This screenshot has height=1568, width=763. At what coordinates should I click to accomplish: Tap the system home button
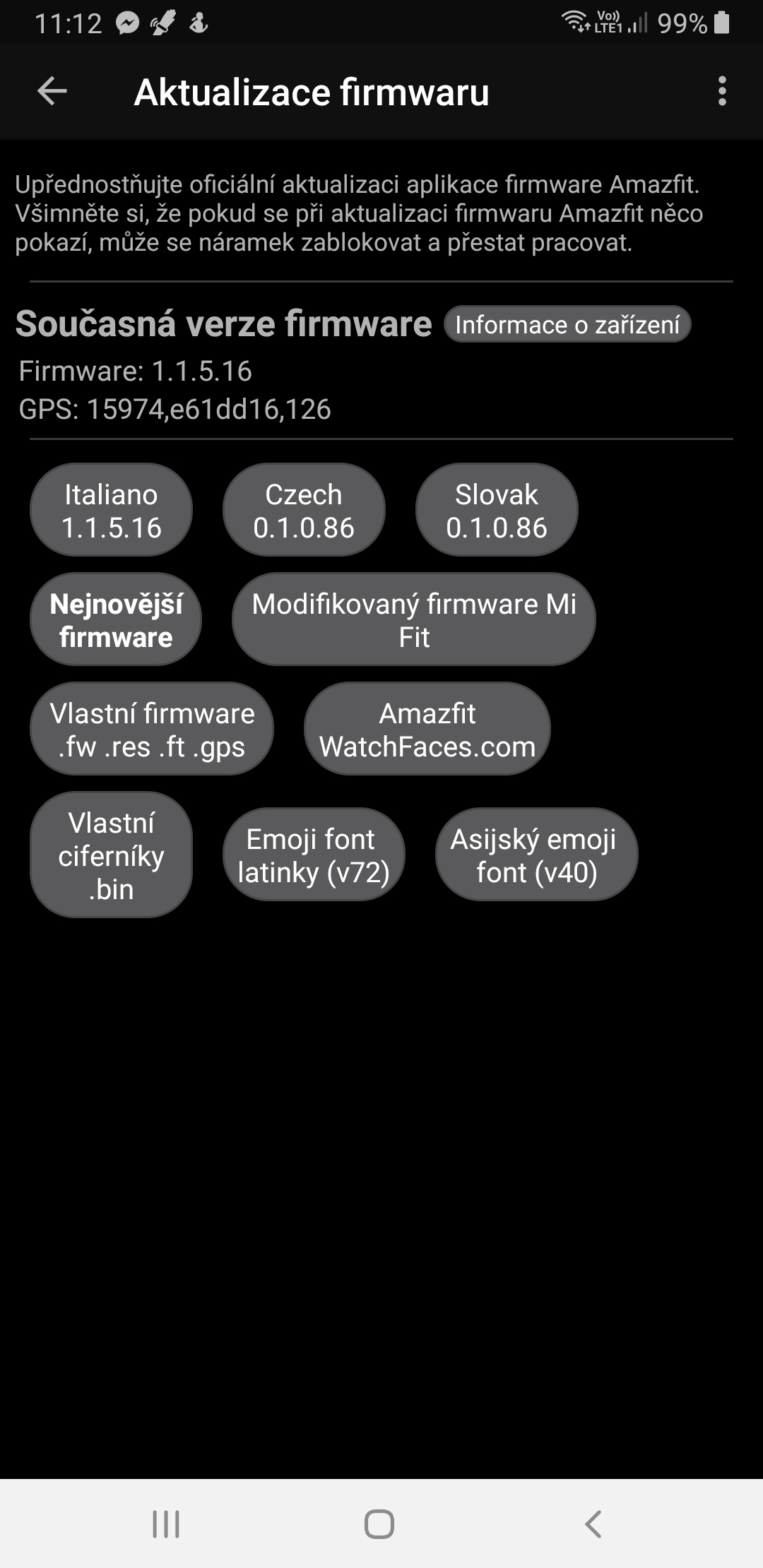pos(379,1524)
